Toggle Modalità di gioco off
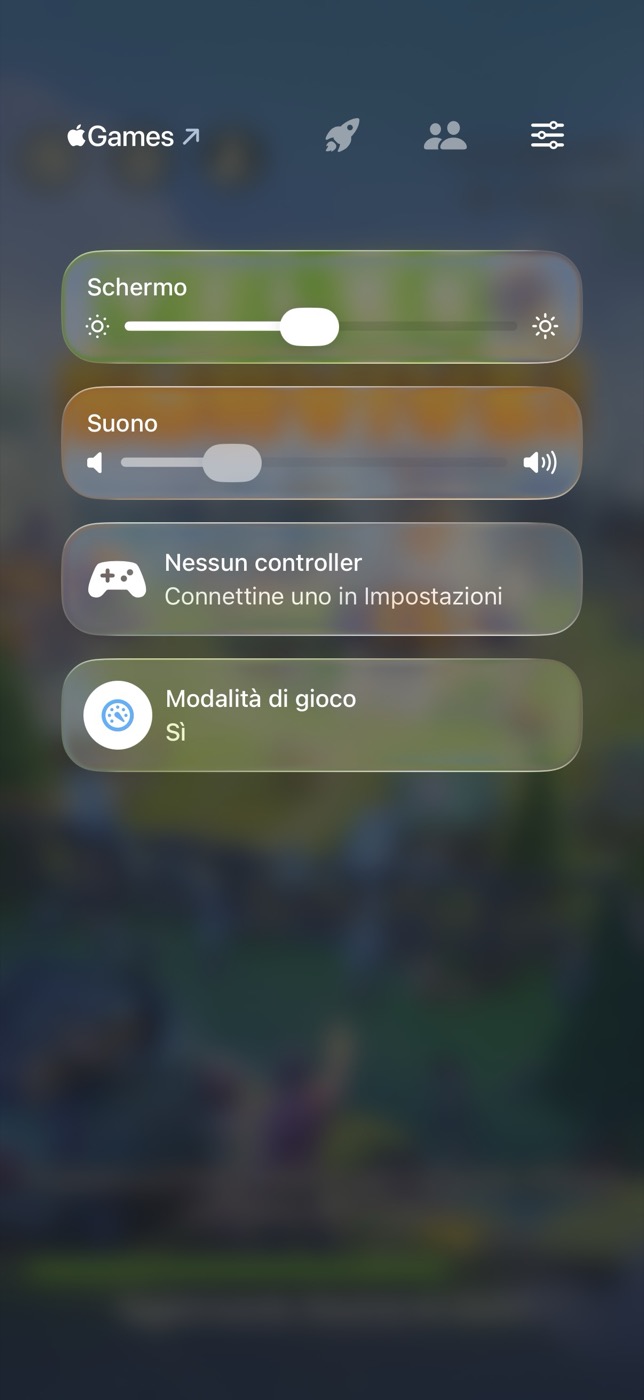644x1400 pixels. (x=322, y=715)
